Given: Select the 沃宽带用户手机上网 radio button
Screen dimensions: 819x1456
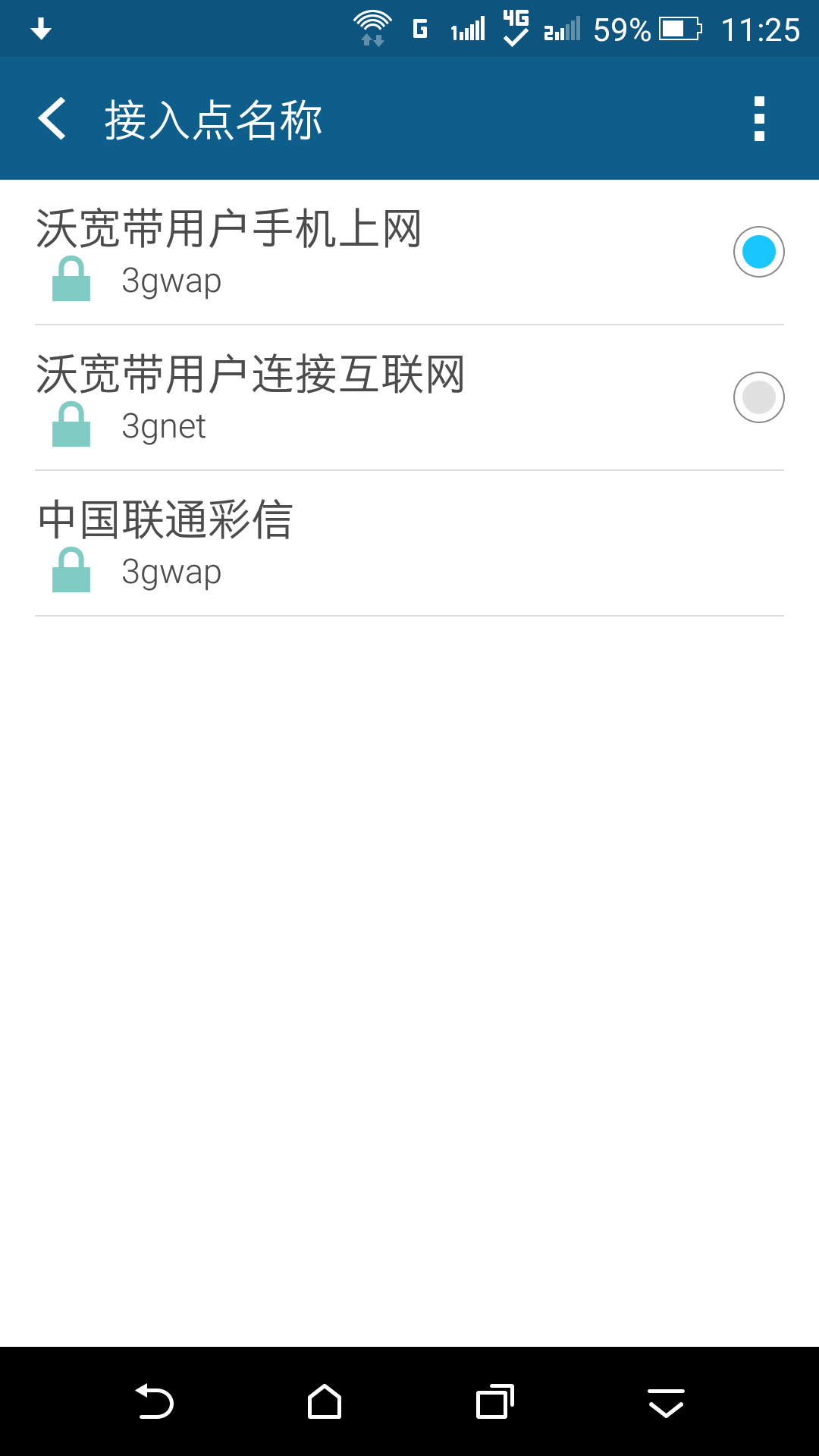Looking at the screenshot, I should click(759, 251).
